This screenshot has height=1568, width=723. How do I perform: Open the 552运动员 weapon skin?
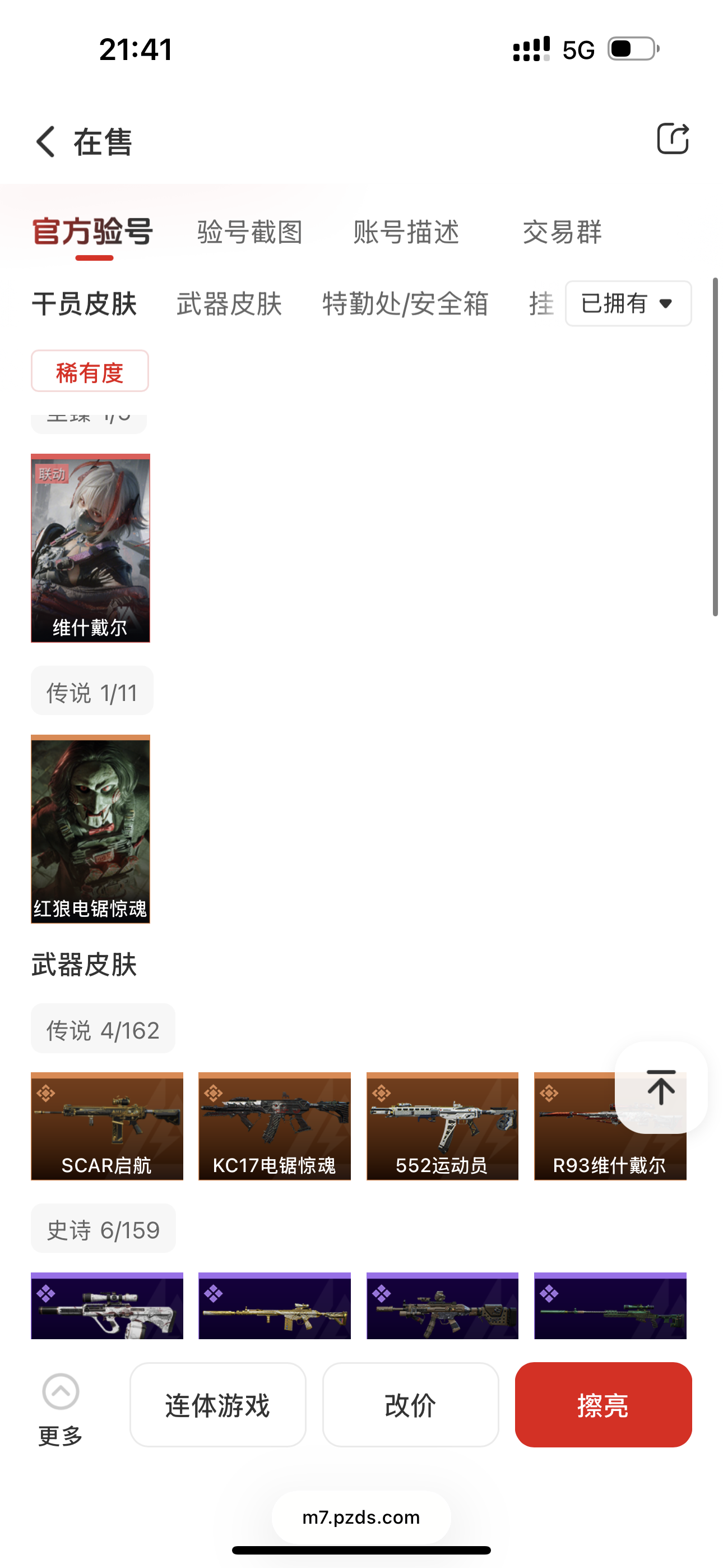442,1126
